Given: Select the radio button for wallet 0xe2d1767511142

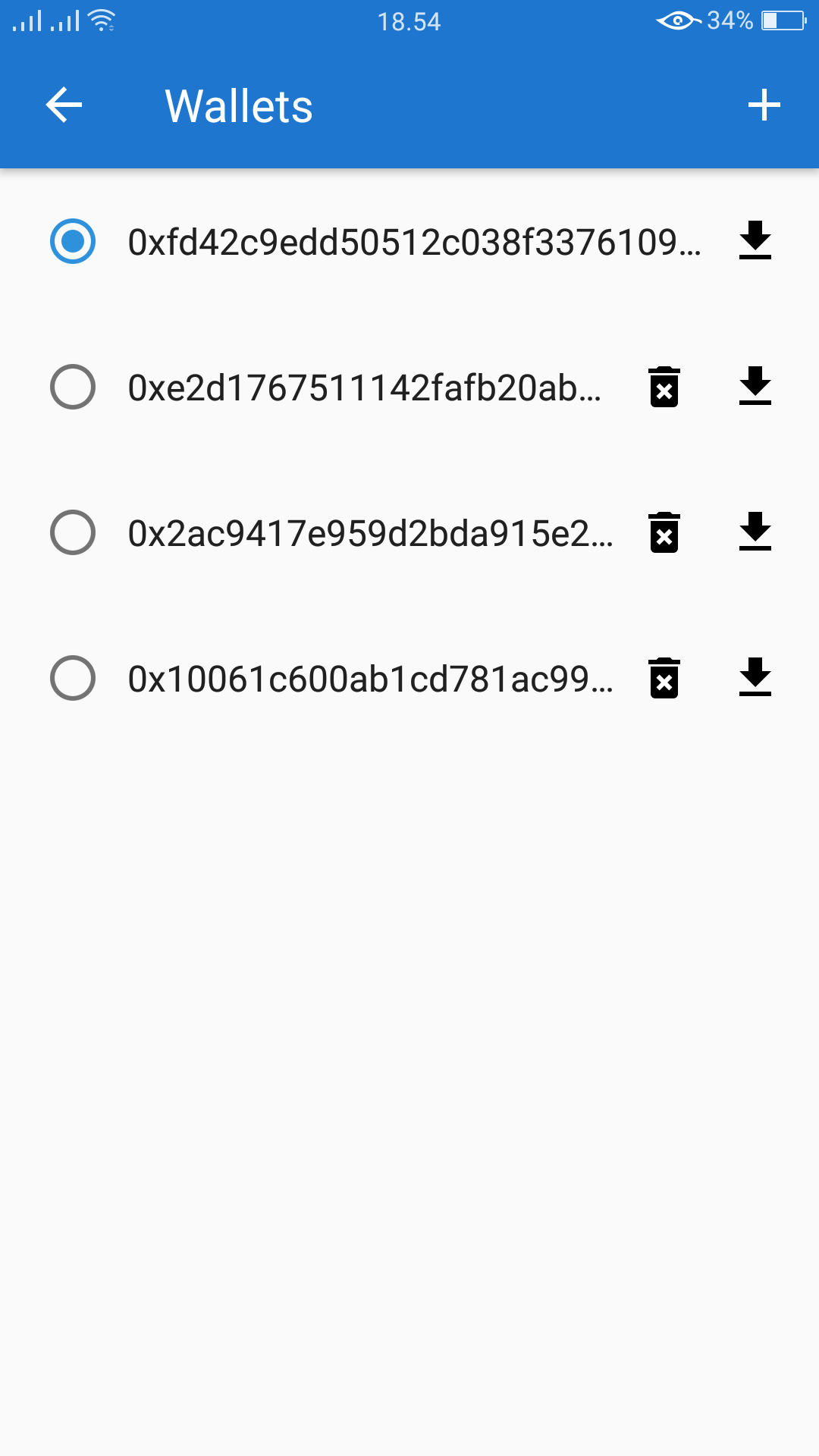Looking at the screenshot, I should point(73,387).
